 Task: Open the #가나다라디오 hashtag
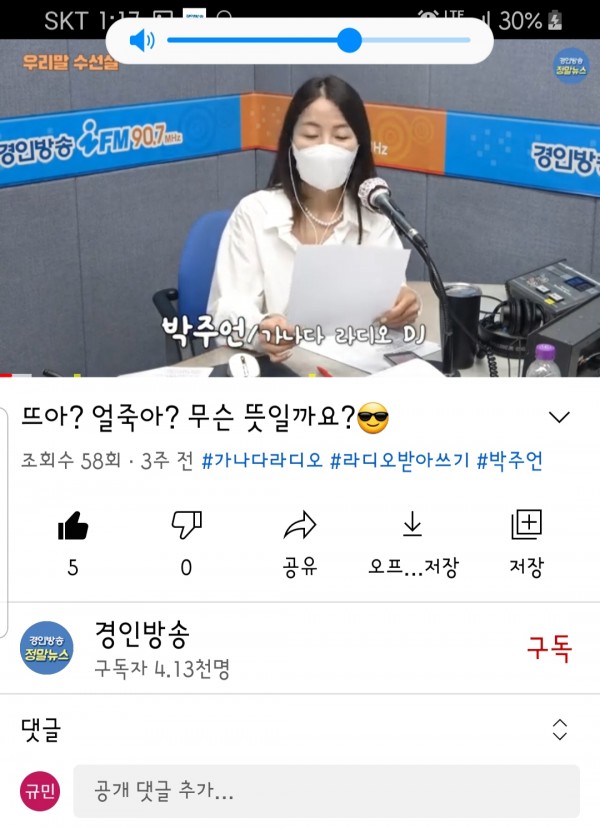coord(262,461)
